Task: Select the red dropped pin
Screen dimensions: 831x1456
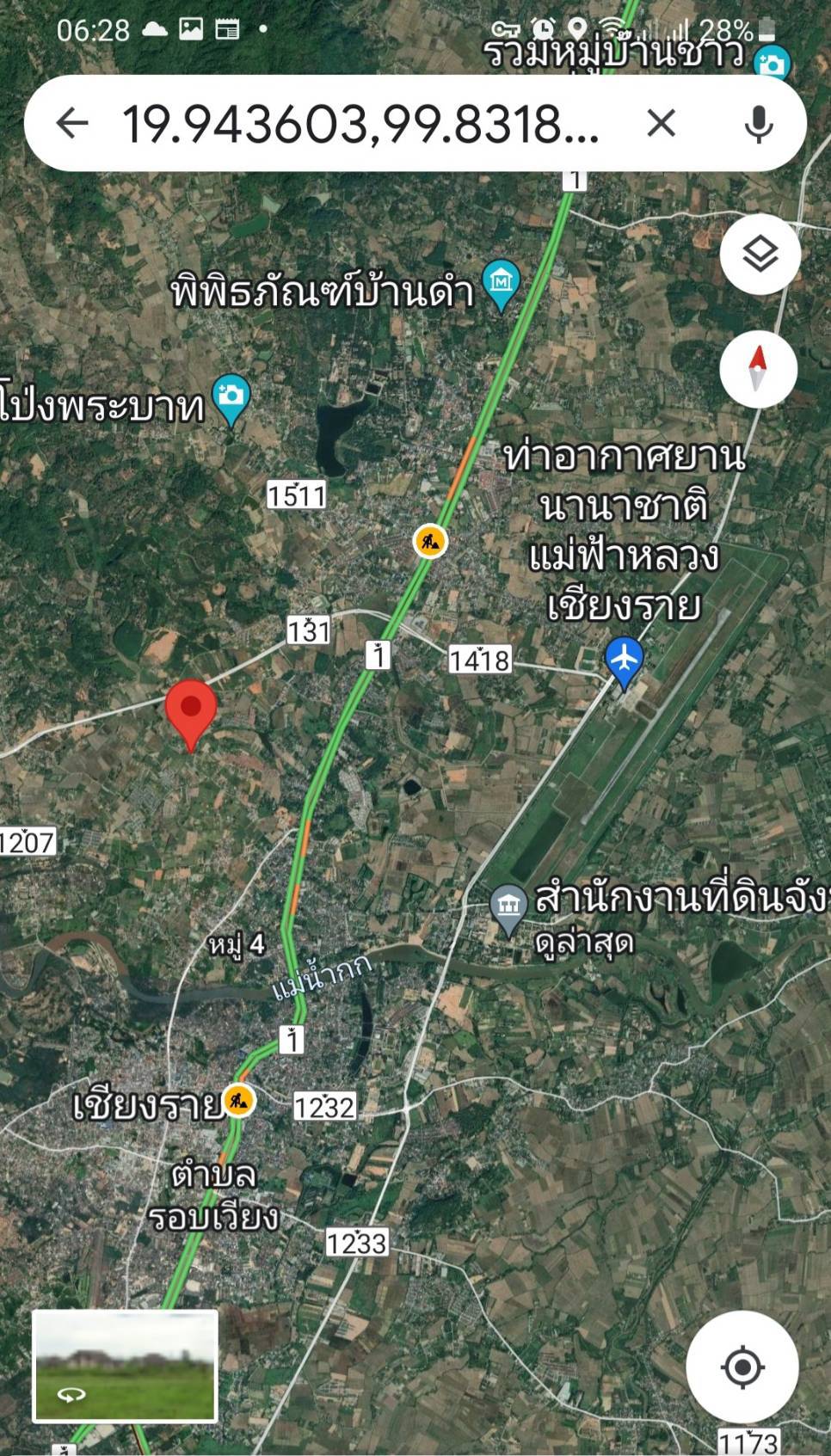Action: tap(190, 714)
